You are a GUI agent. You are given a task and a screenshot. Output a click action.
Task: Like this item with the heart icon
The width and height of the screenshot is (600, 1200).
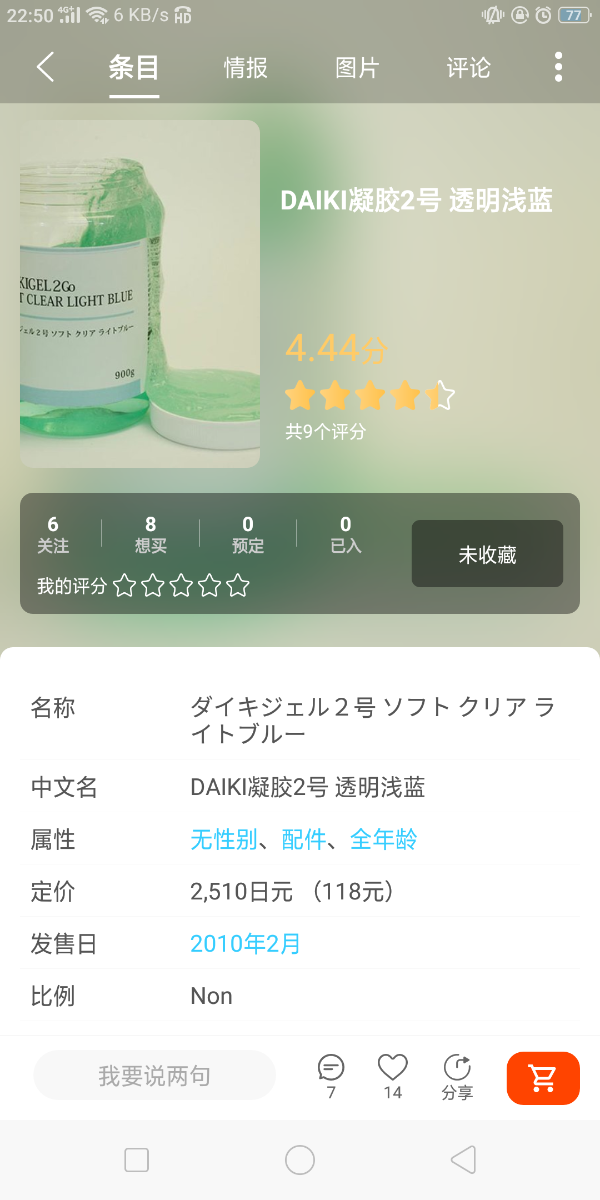pyautogui.click(x=393, y=1068)
